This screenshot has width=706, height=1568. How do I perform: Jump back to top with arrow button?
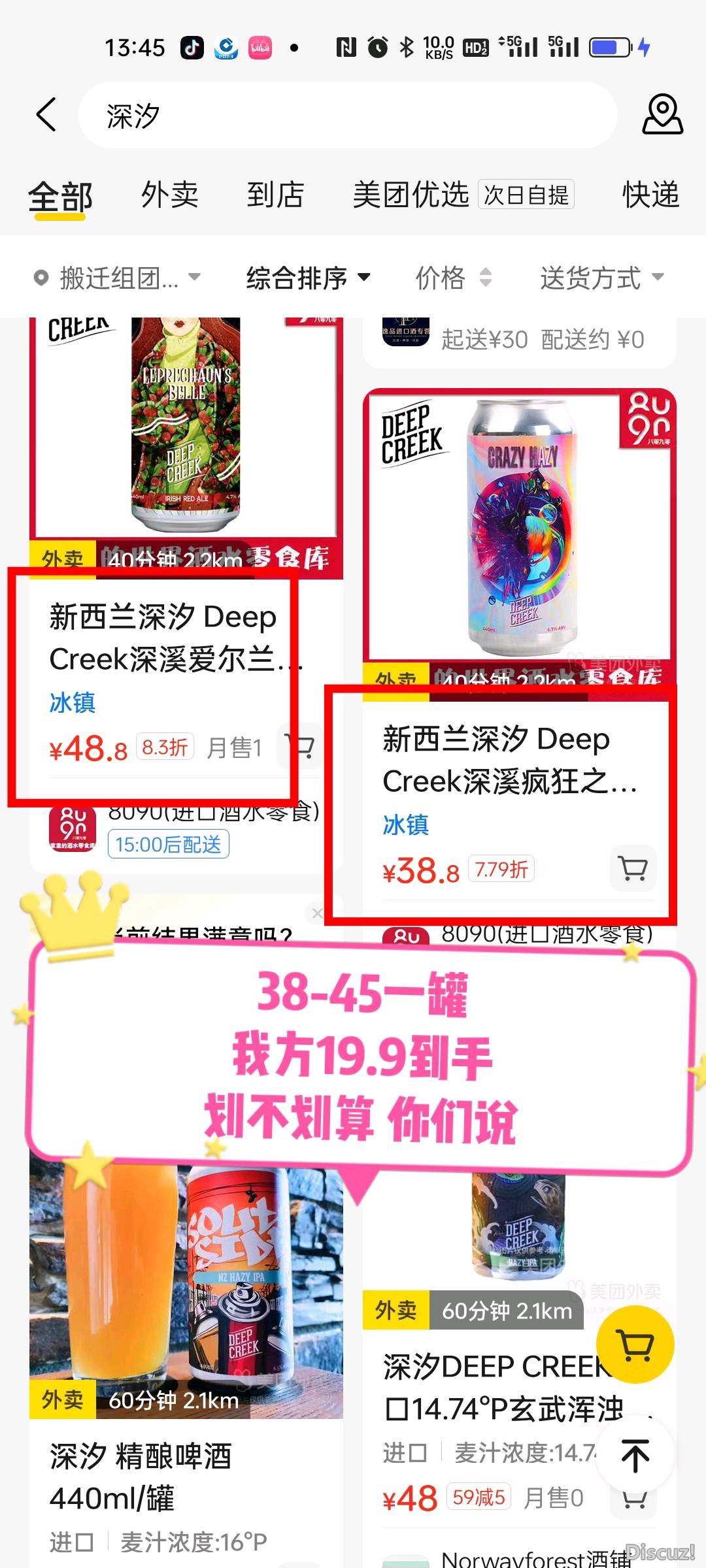point(635,1456)
